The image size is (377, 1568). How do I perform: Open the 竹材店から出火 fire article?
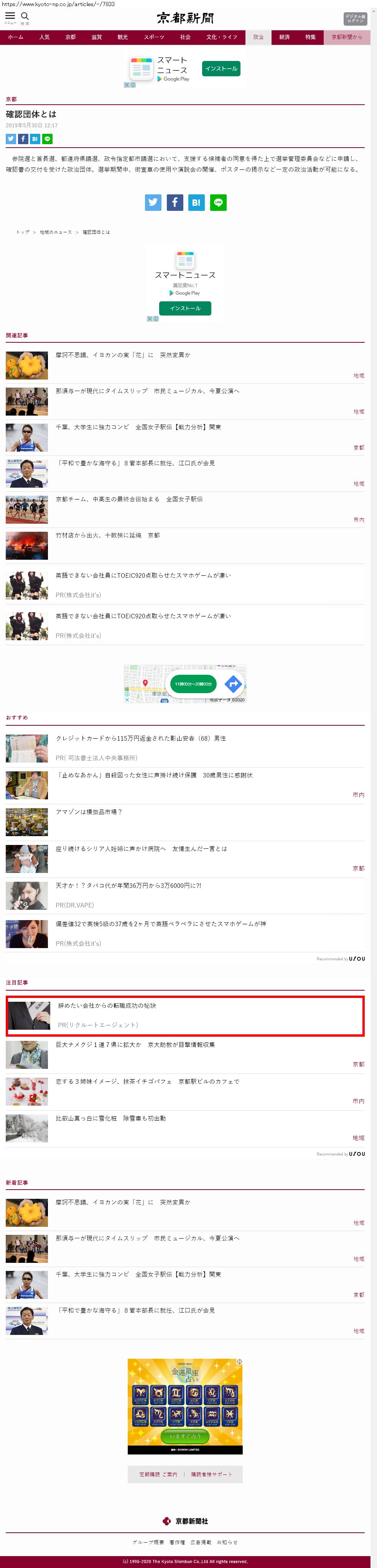point(107,535)
